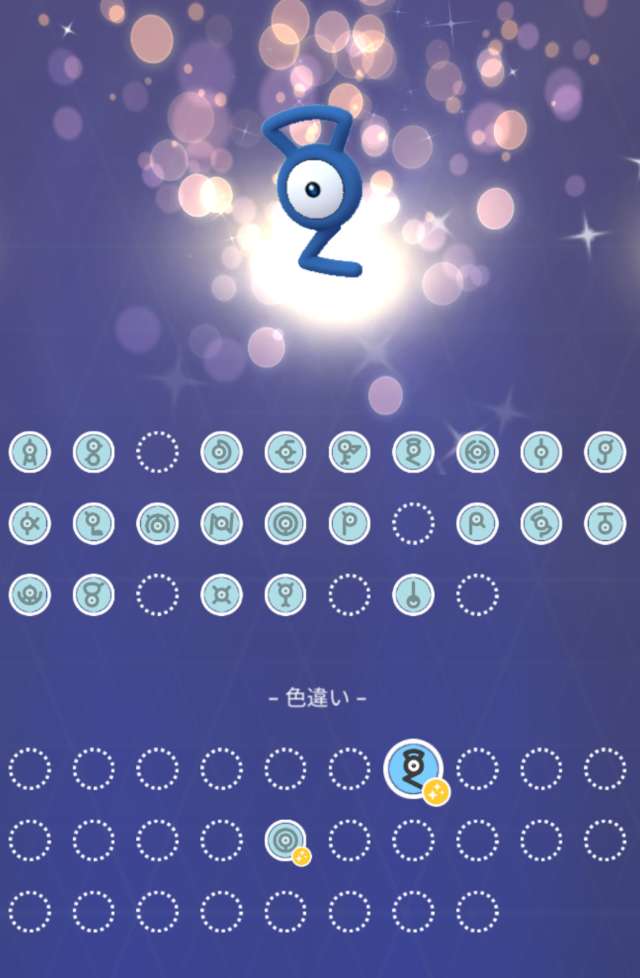Select the non-shiny Unown G form

click(x=414, y=452)
